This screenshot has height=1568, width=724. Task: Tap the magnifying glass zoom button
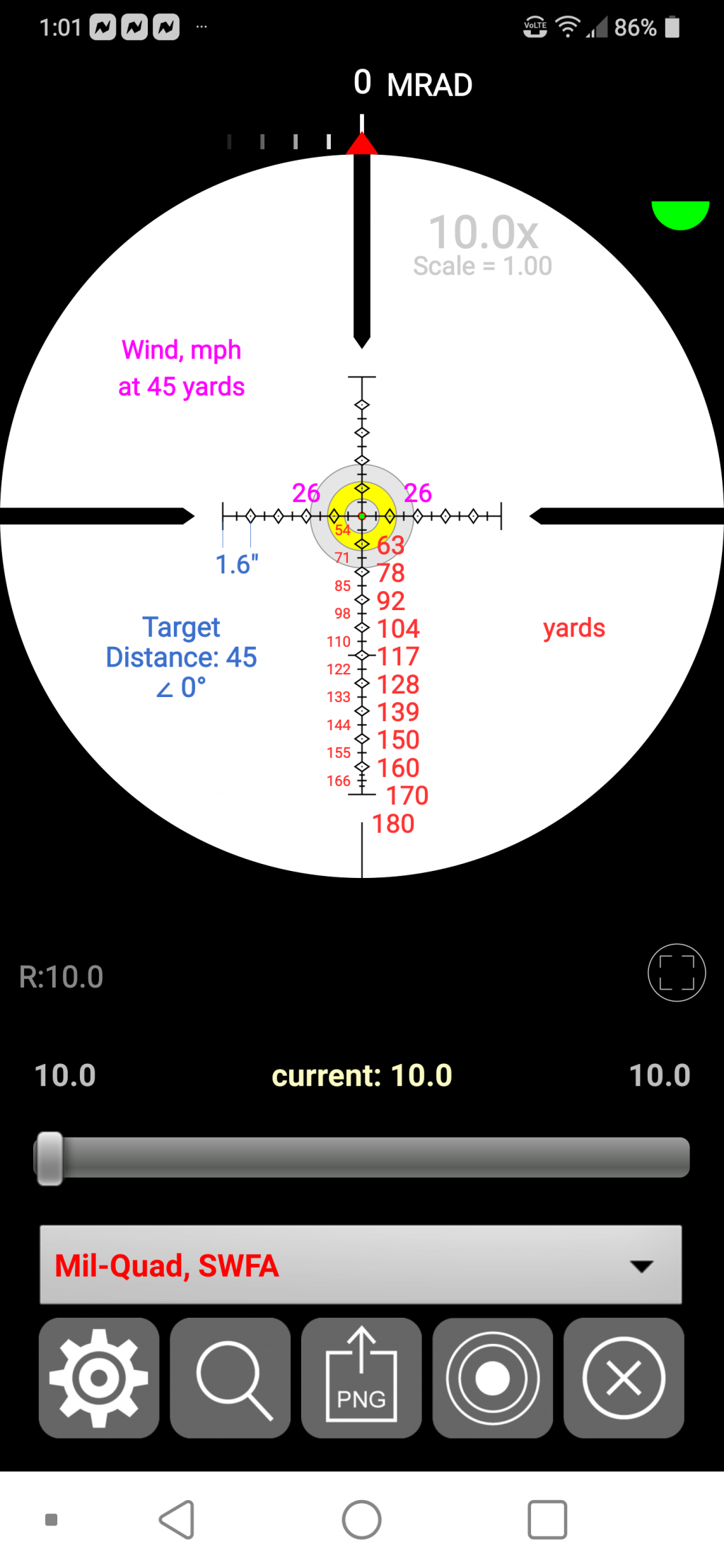(230, 1377)
